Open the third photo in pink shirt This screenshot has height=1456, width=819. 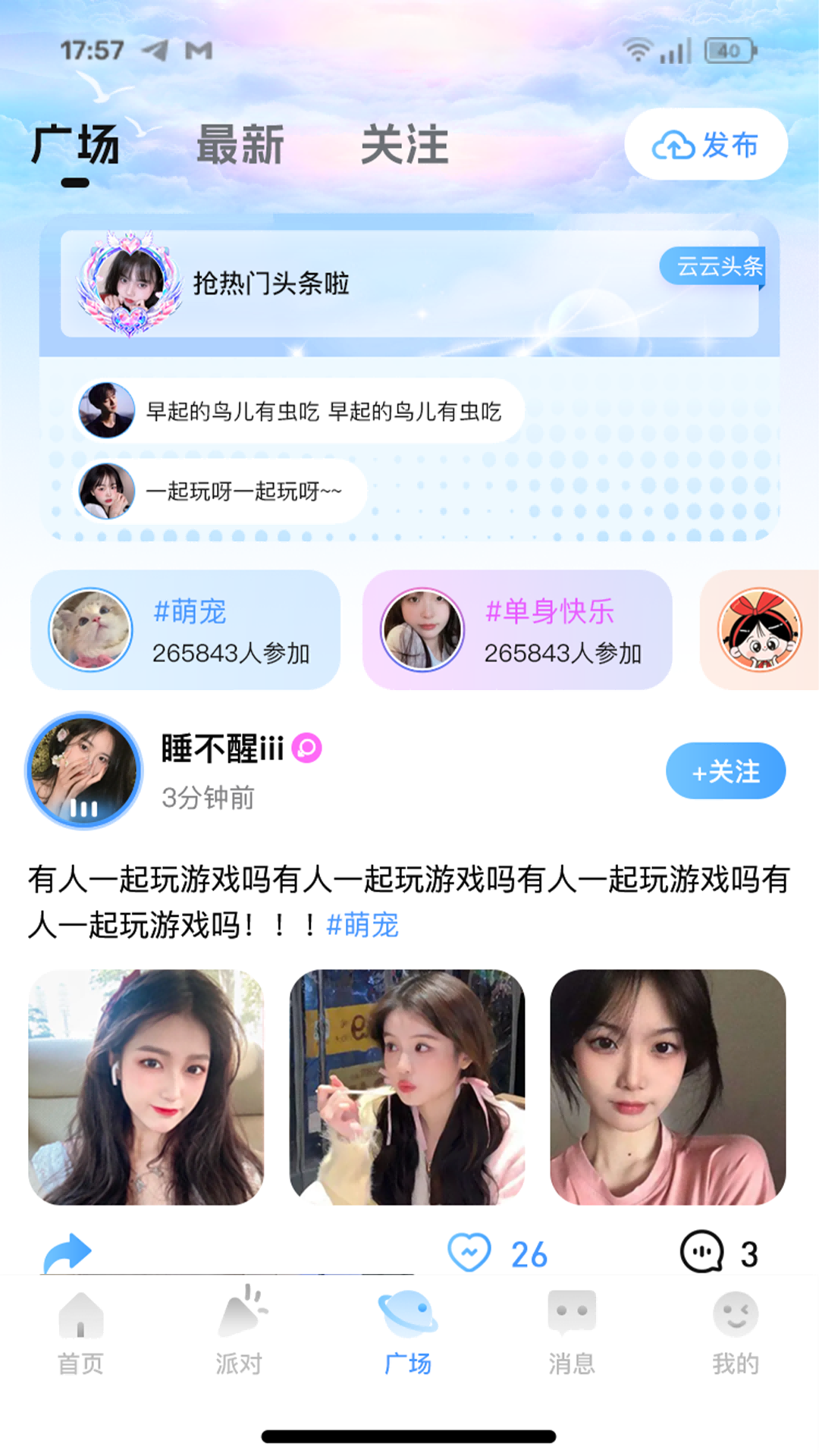click(x=667, y=1087)
